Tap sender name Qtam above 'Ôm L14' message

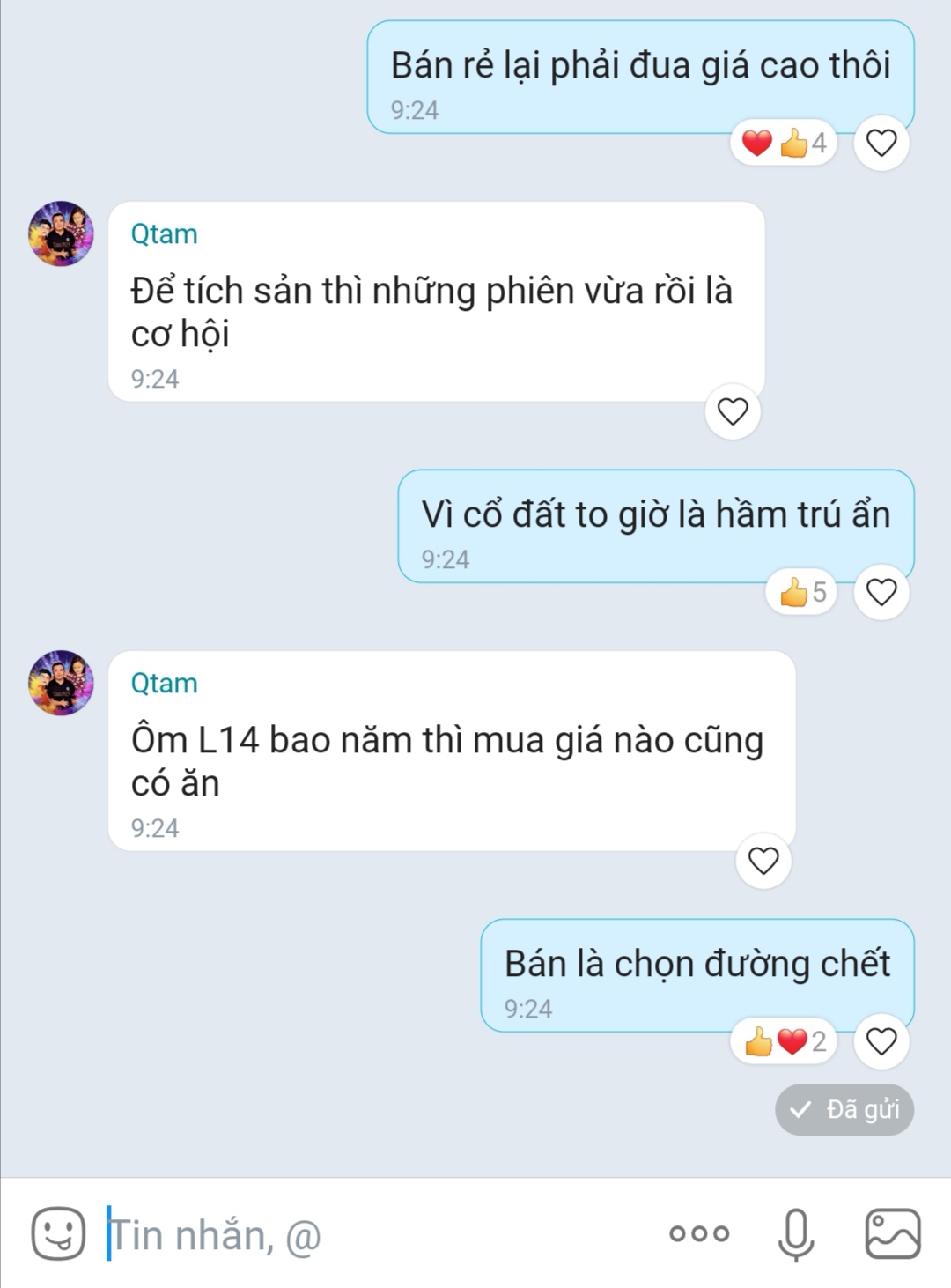tap(164, 684)
